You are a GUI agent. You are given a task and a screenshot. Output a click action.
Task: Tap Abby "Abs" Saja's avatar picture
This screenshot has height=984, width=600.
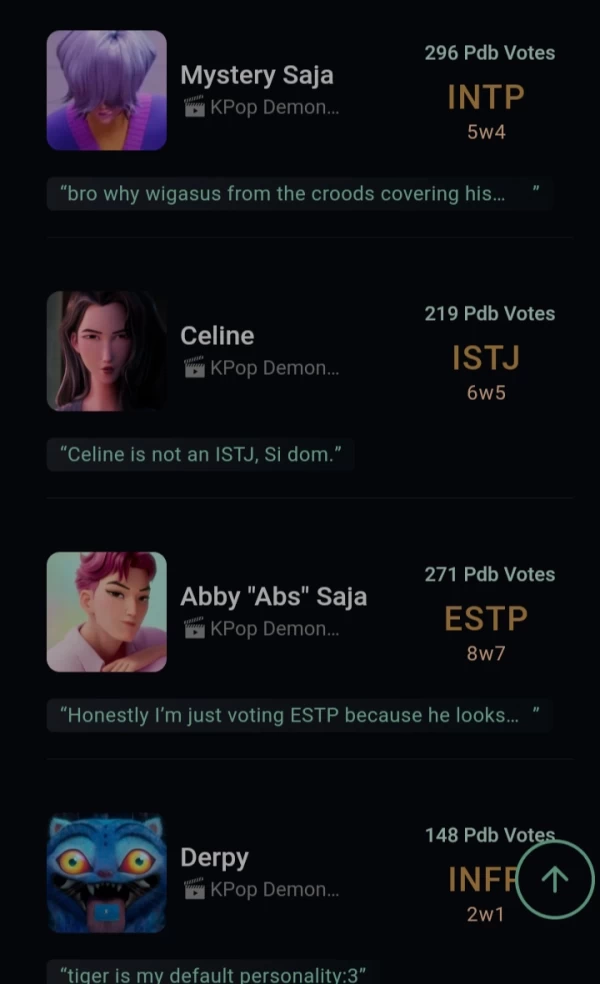click(107, 612)
